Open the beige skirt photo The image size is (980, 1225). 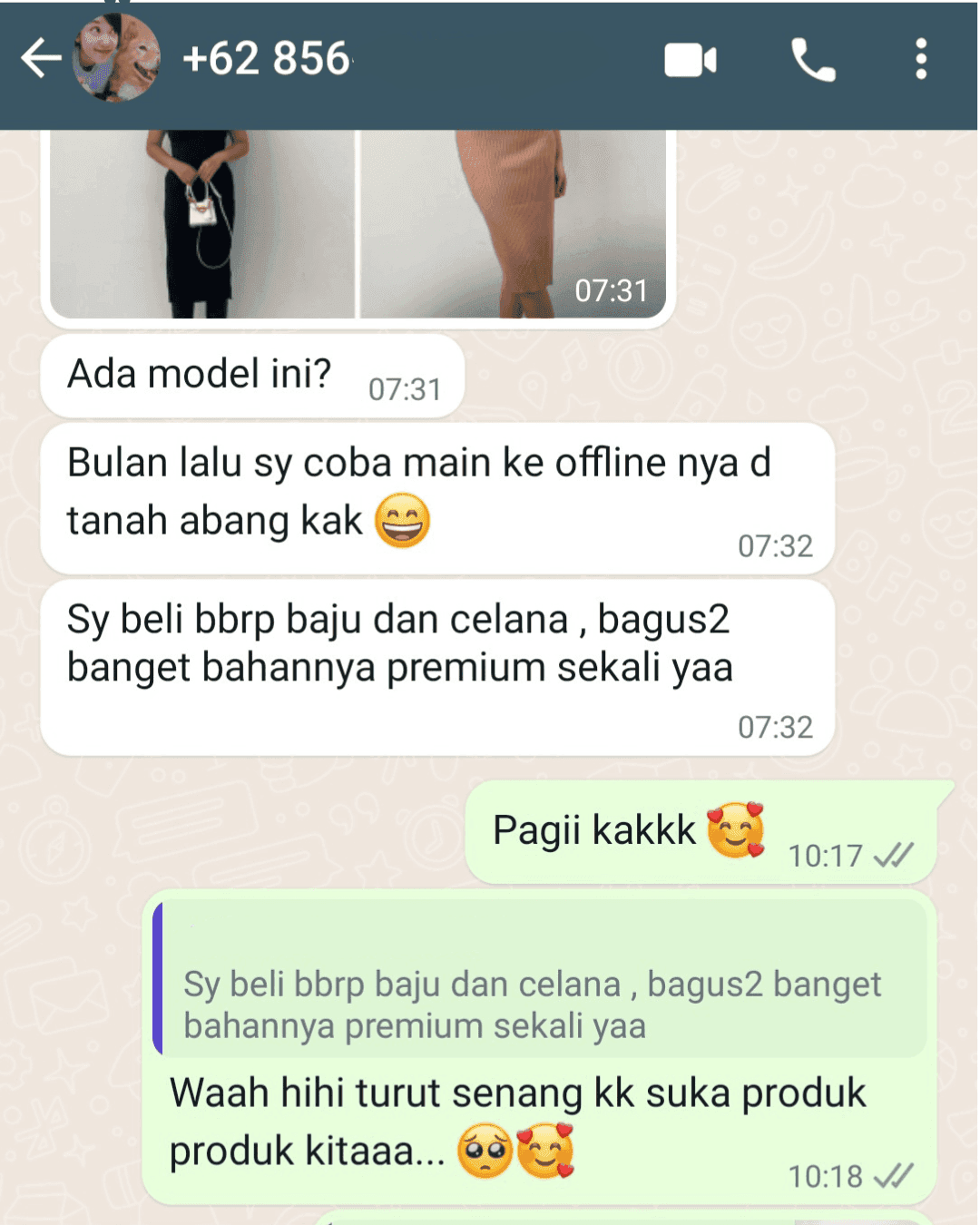[513, 223]
